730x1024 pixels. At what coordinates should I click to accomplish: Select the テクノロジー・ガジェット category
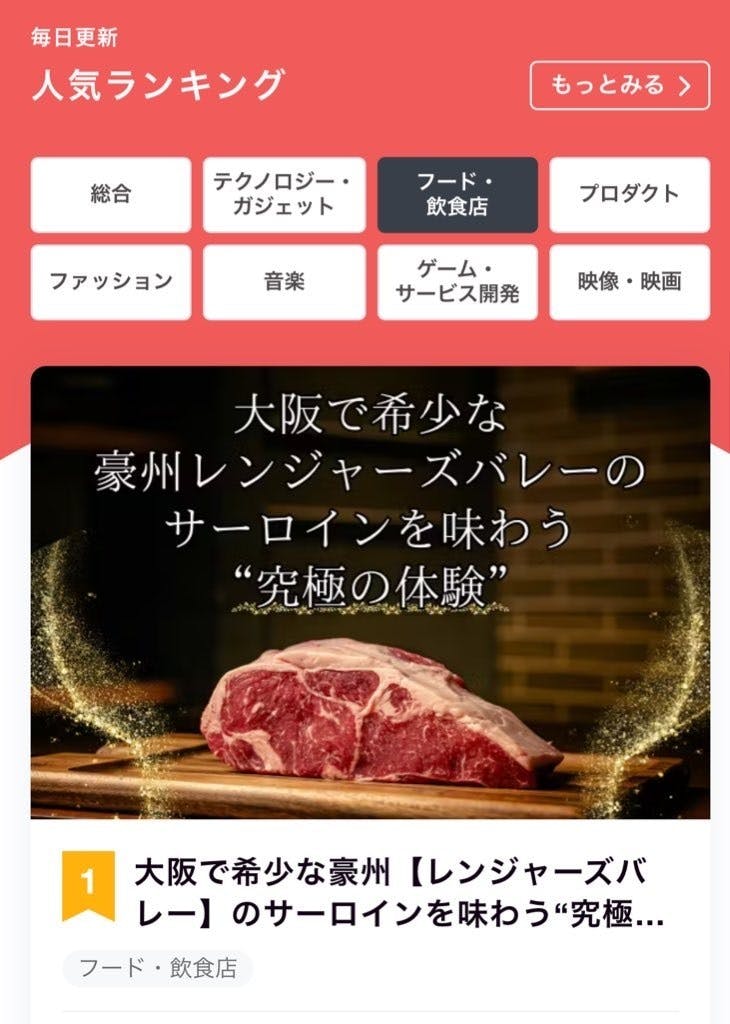pyautogui.click(x=284, y=194)
